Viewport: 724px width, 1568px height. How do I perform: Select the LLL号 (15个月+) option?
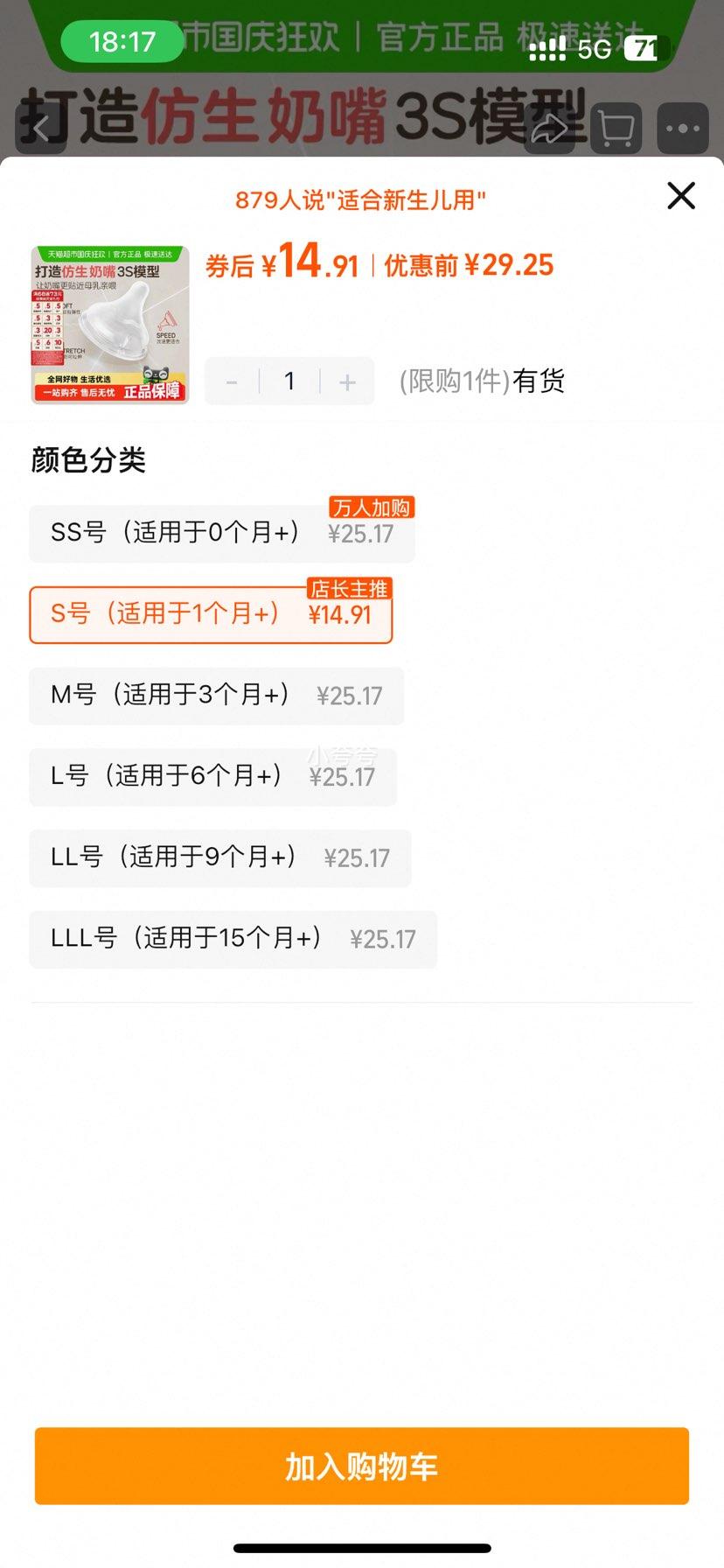tap(233, 939)
